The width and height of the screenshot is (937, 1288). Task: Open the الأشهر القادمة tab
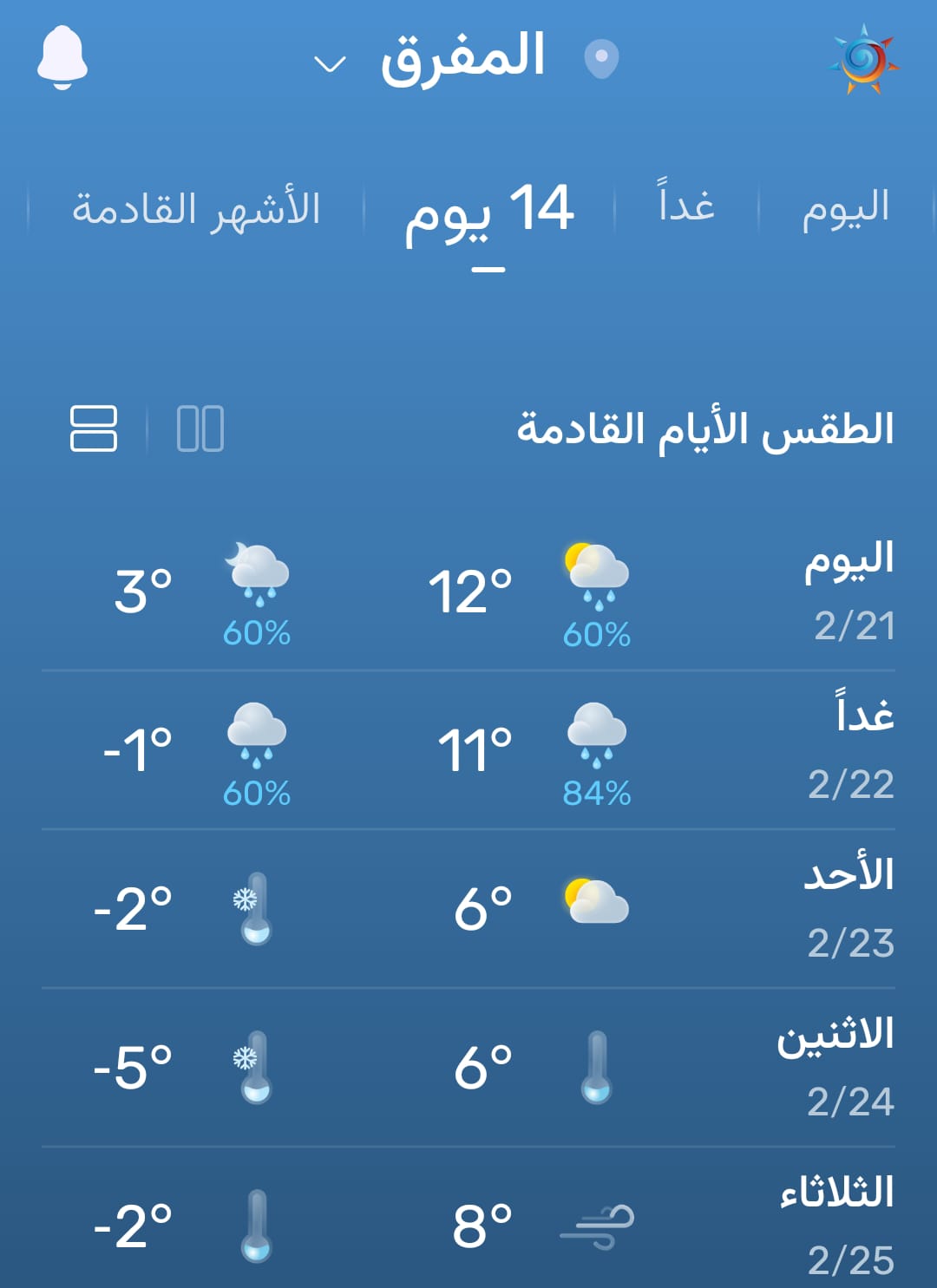tap(196, 209)
